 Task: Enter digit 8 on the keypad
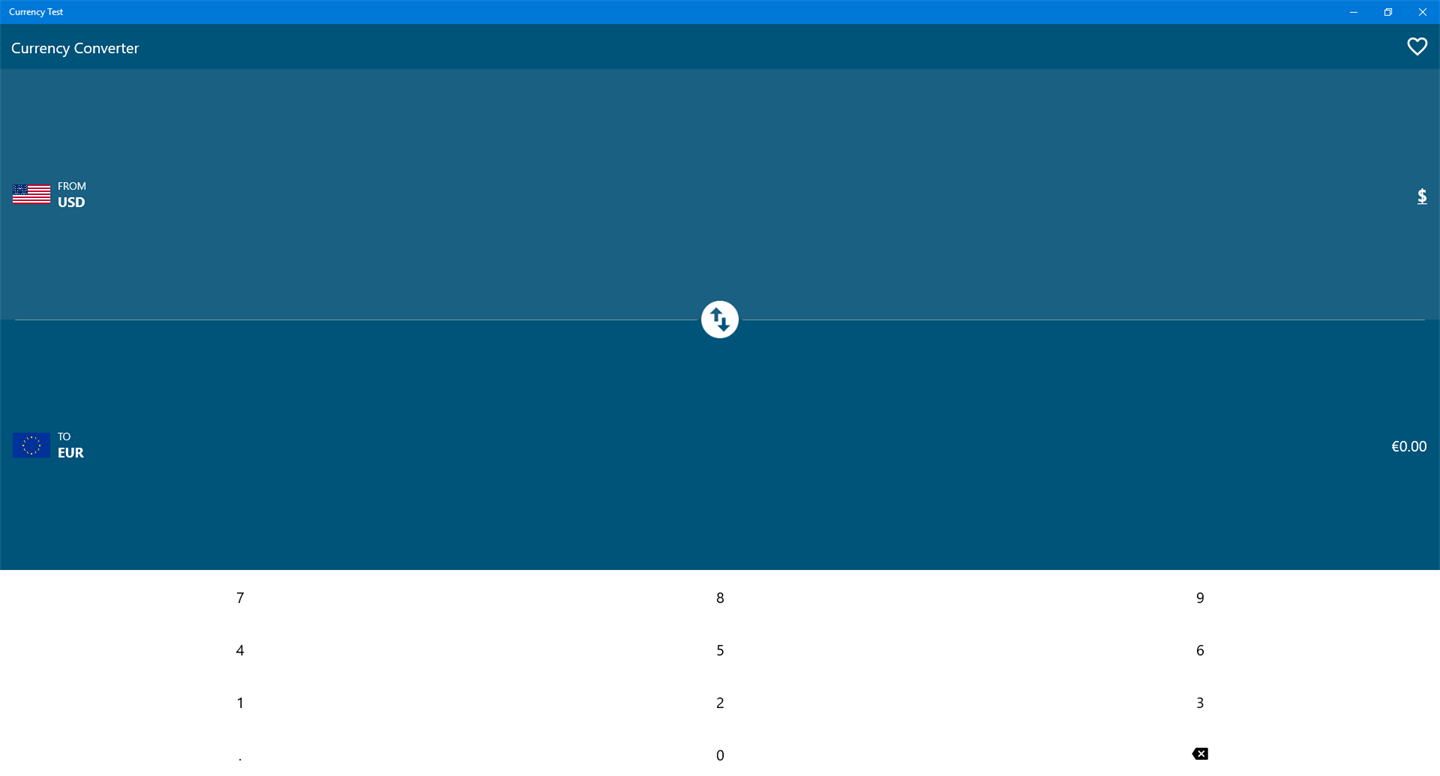pos(720,598)
